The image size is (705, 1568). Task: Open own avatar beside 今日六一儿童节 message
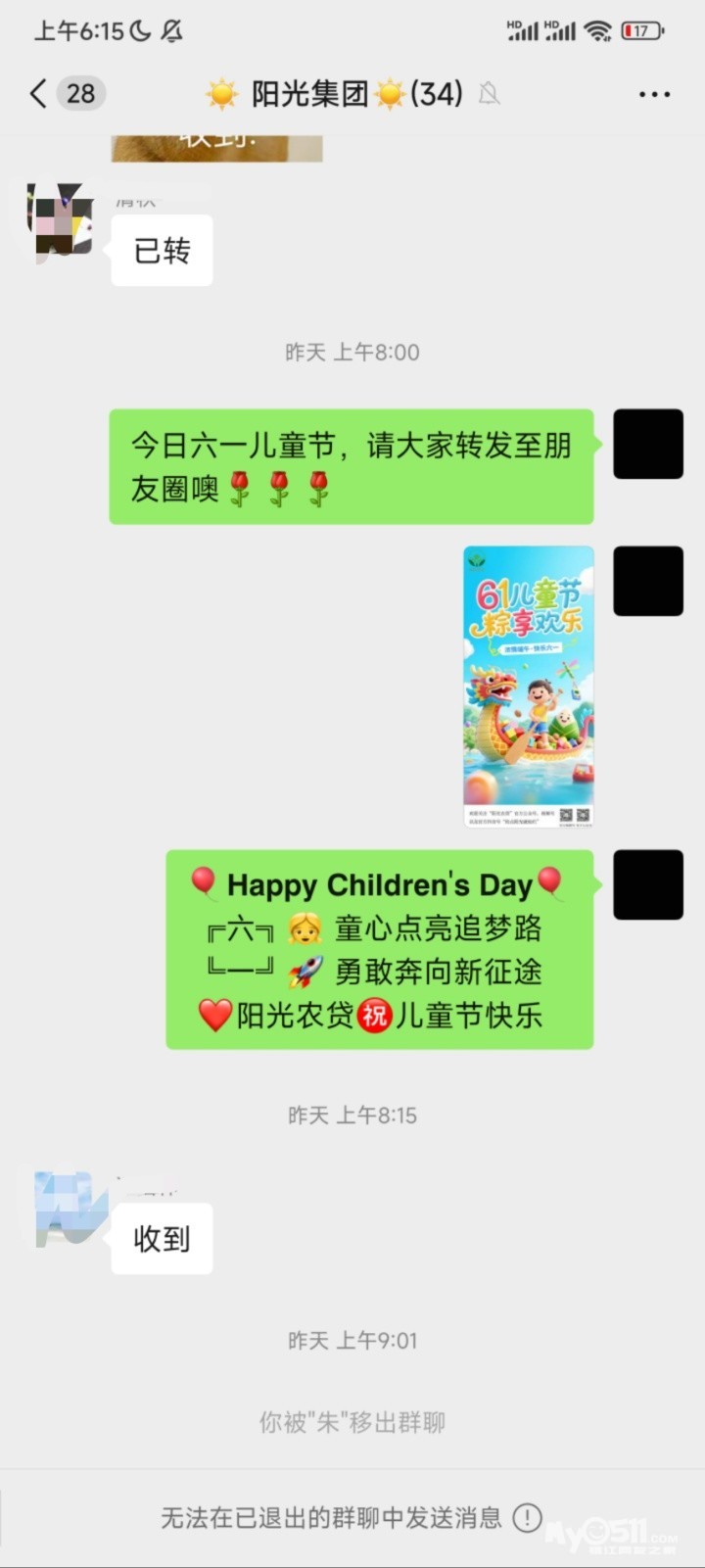pyautogui.click(x=647, y=444)
